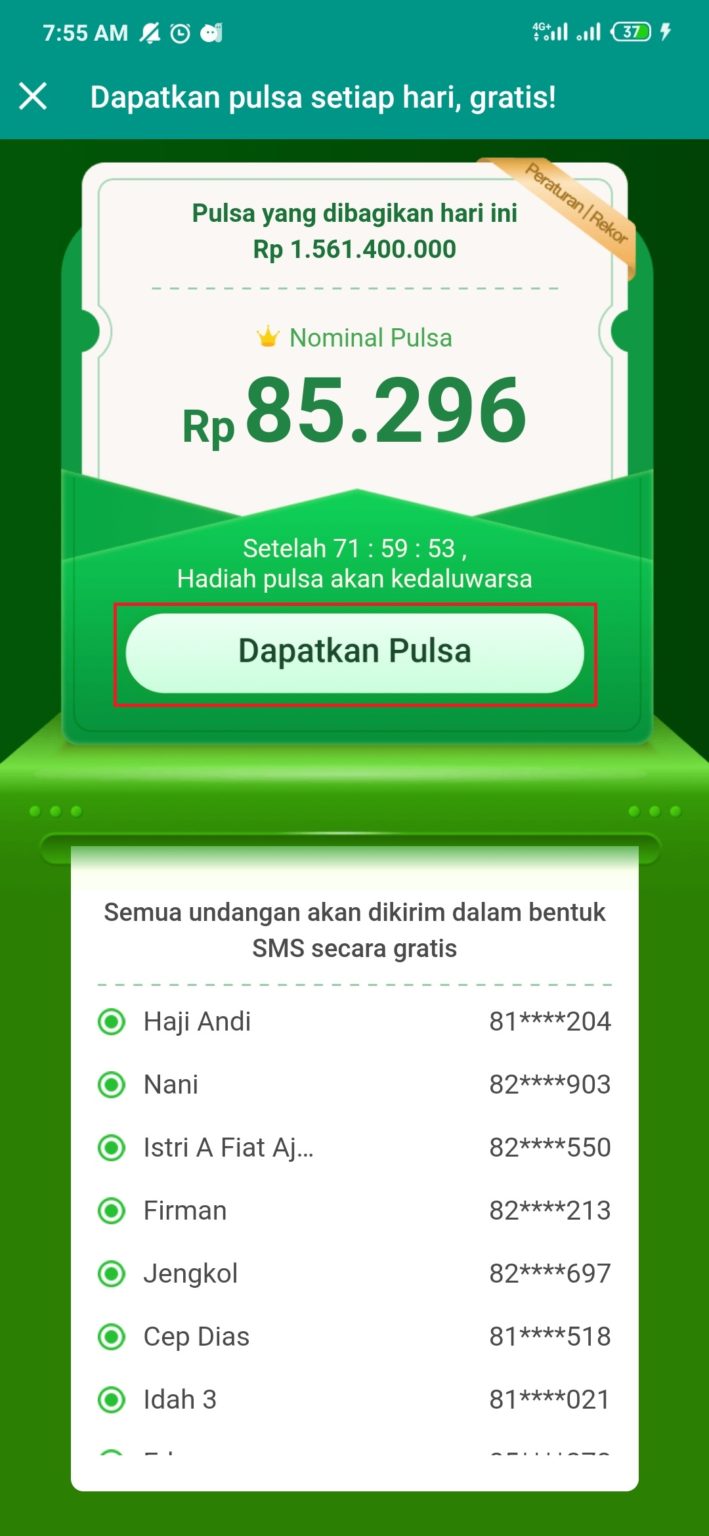The width and height of the screenshot is (709, 1536).
Task: Uncheck the Idah 3 contact
Action: click(x=112, y=1400)
